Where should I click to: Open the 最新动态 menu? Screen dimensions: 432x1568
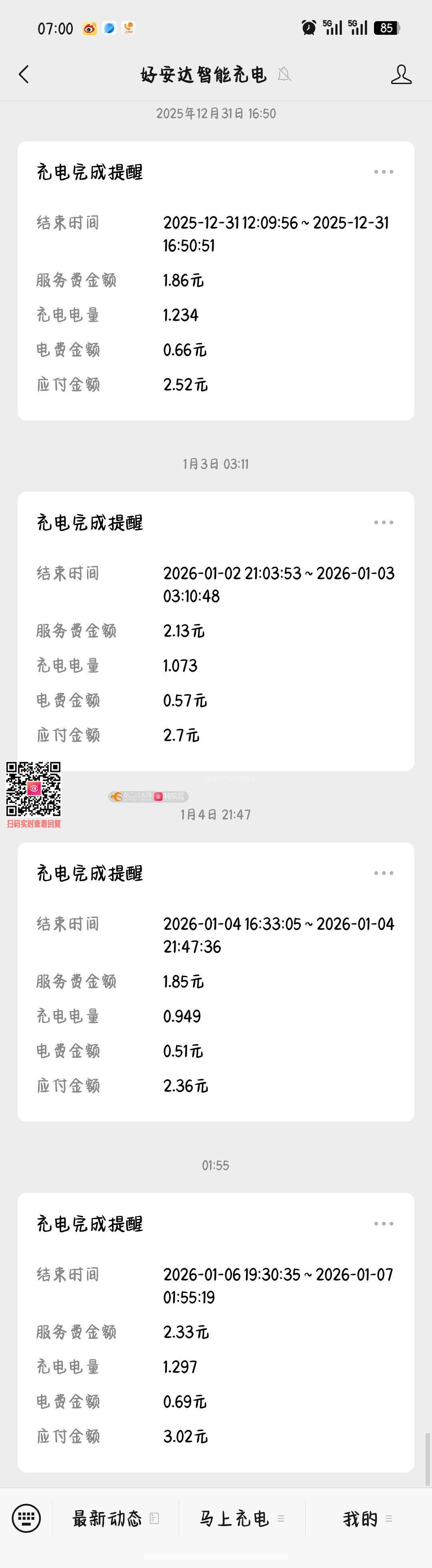click(115, 1519)
